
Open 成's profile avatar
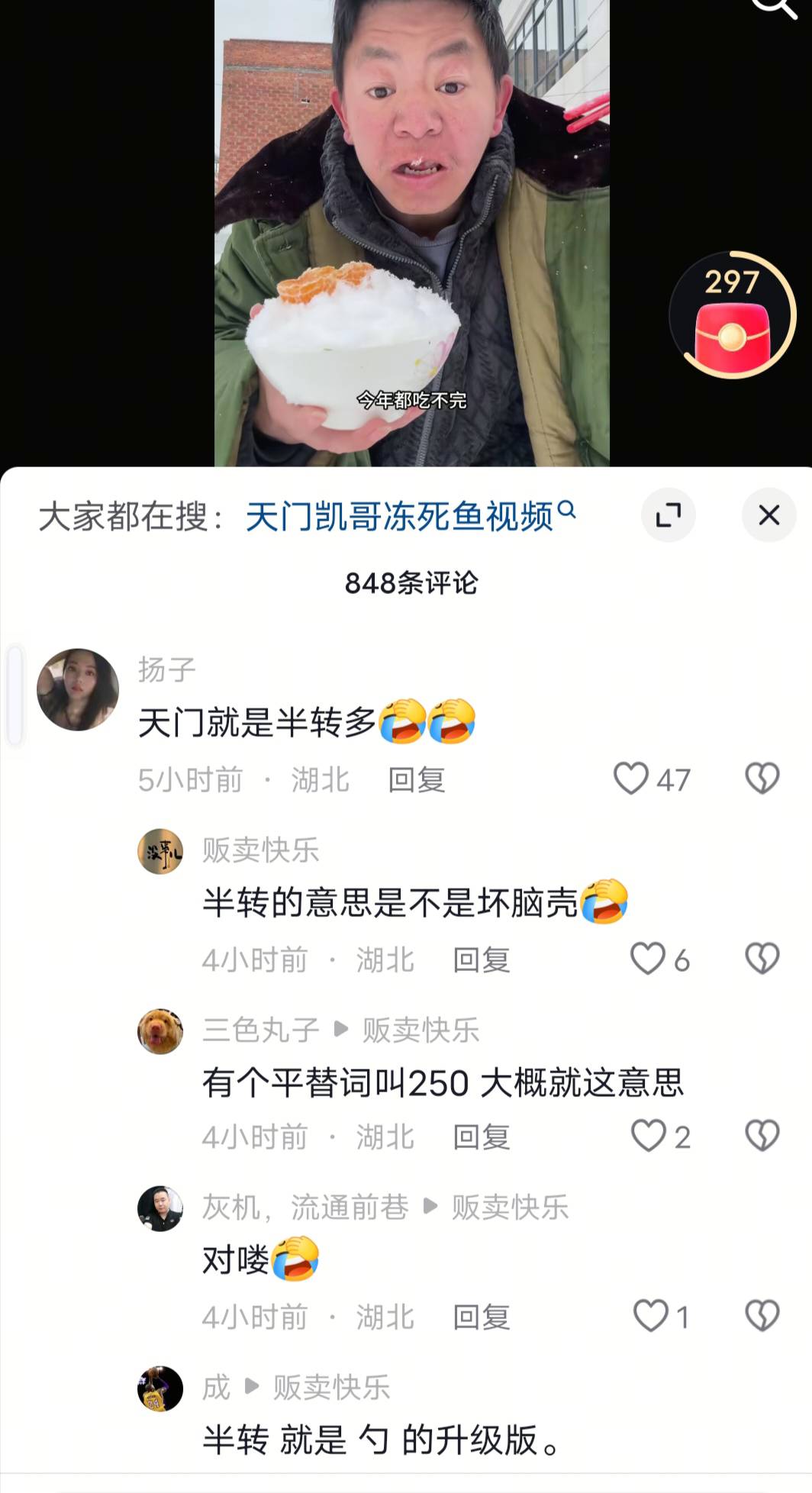[160, 1388]
